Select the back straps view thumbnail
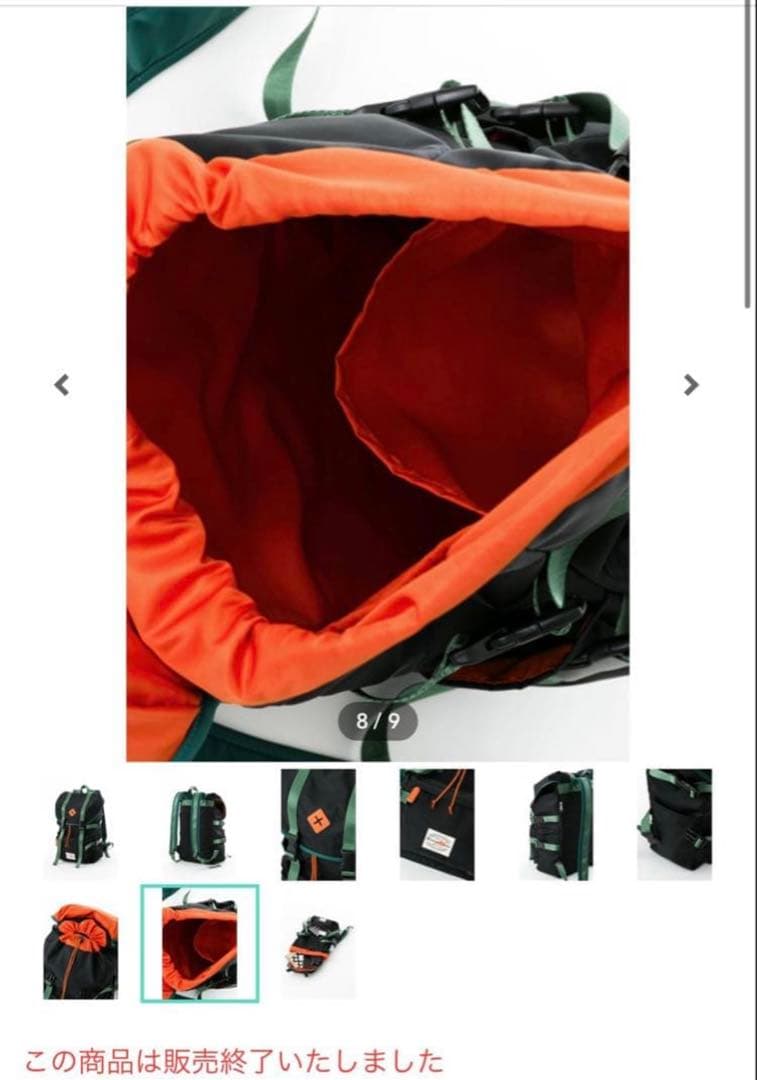Viewport: 757px width, 1080px height. tap(199, 824)
